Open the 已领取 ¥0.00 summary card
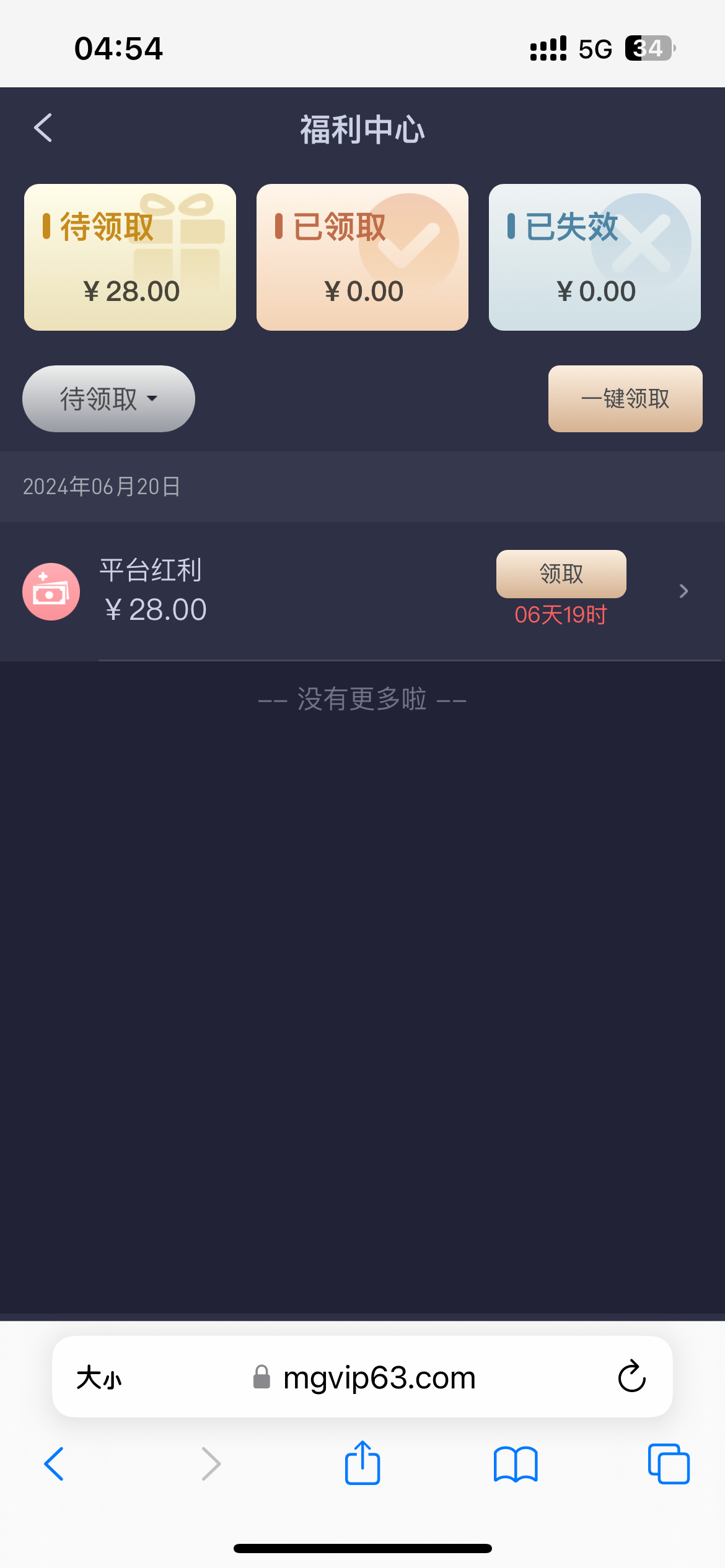This screenshot has height=1568, width=725. pos(362,257)
